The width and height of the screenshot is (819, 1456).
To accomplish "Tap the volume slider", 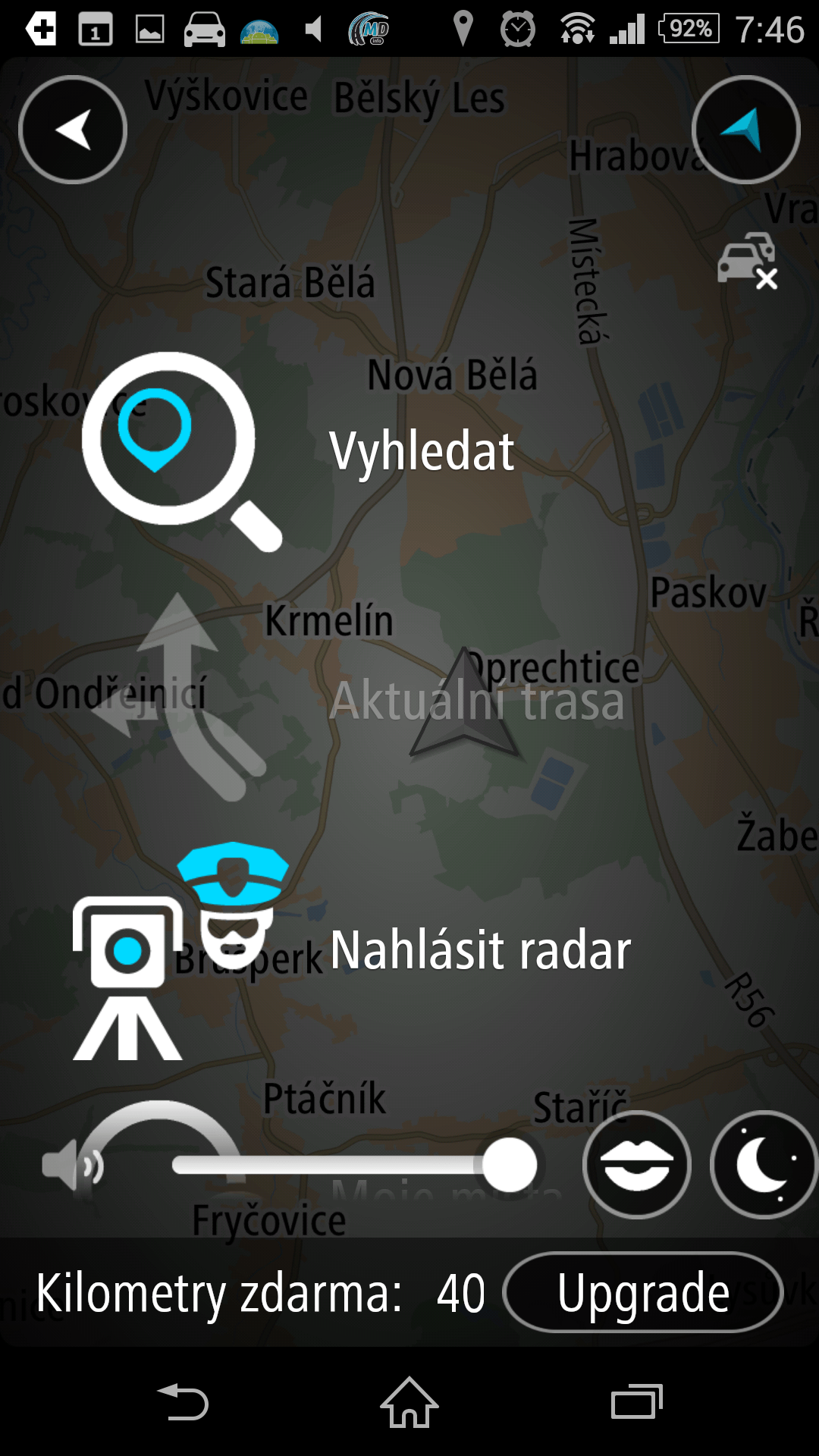I will click(x=354, y=1165).
